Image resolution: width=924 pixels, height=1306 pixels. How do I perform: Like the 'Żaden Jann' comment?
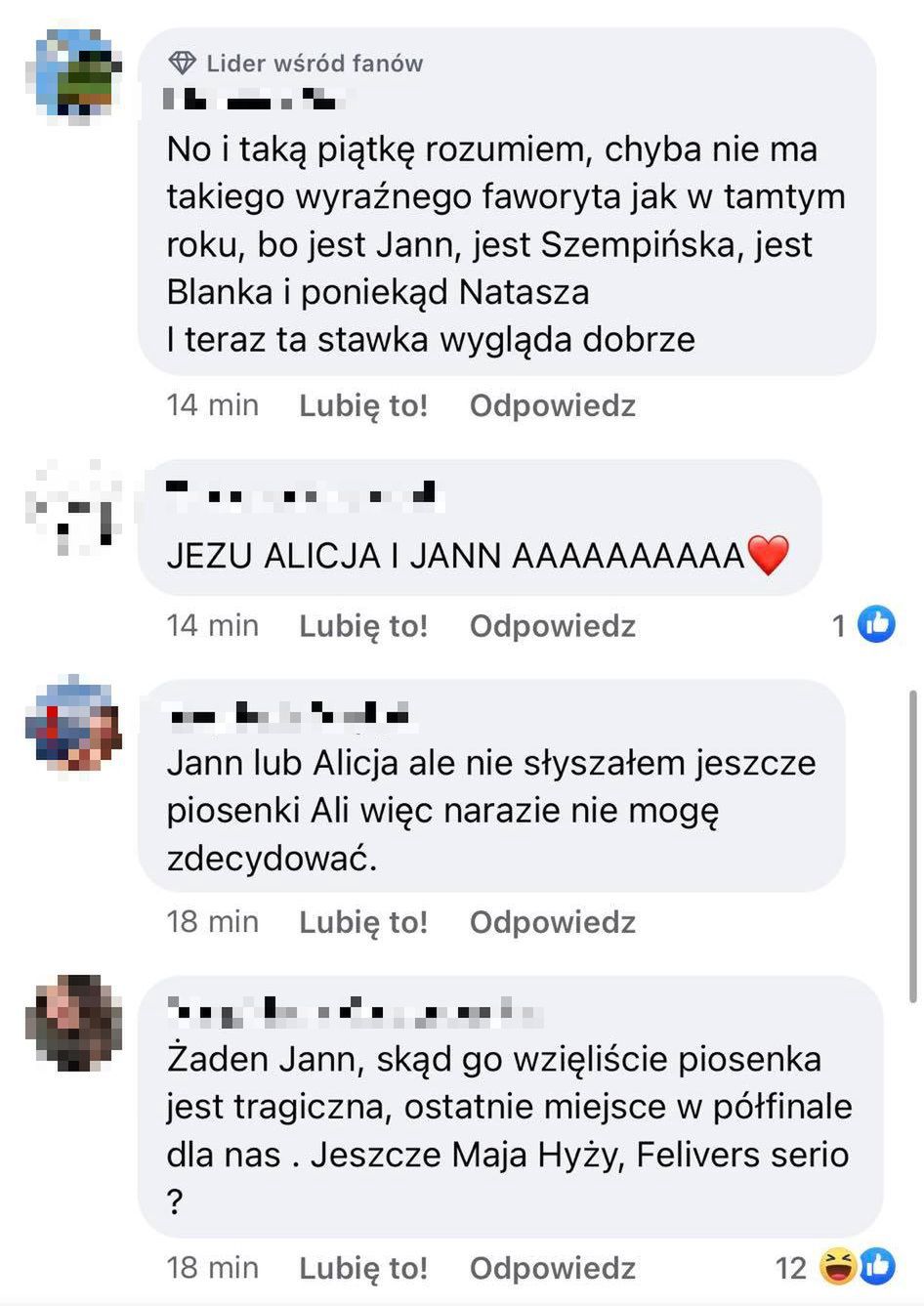(x=363, y=1268)
